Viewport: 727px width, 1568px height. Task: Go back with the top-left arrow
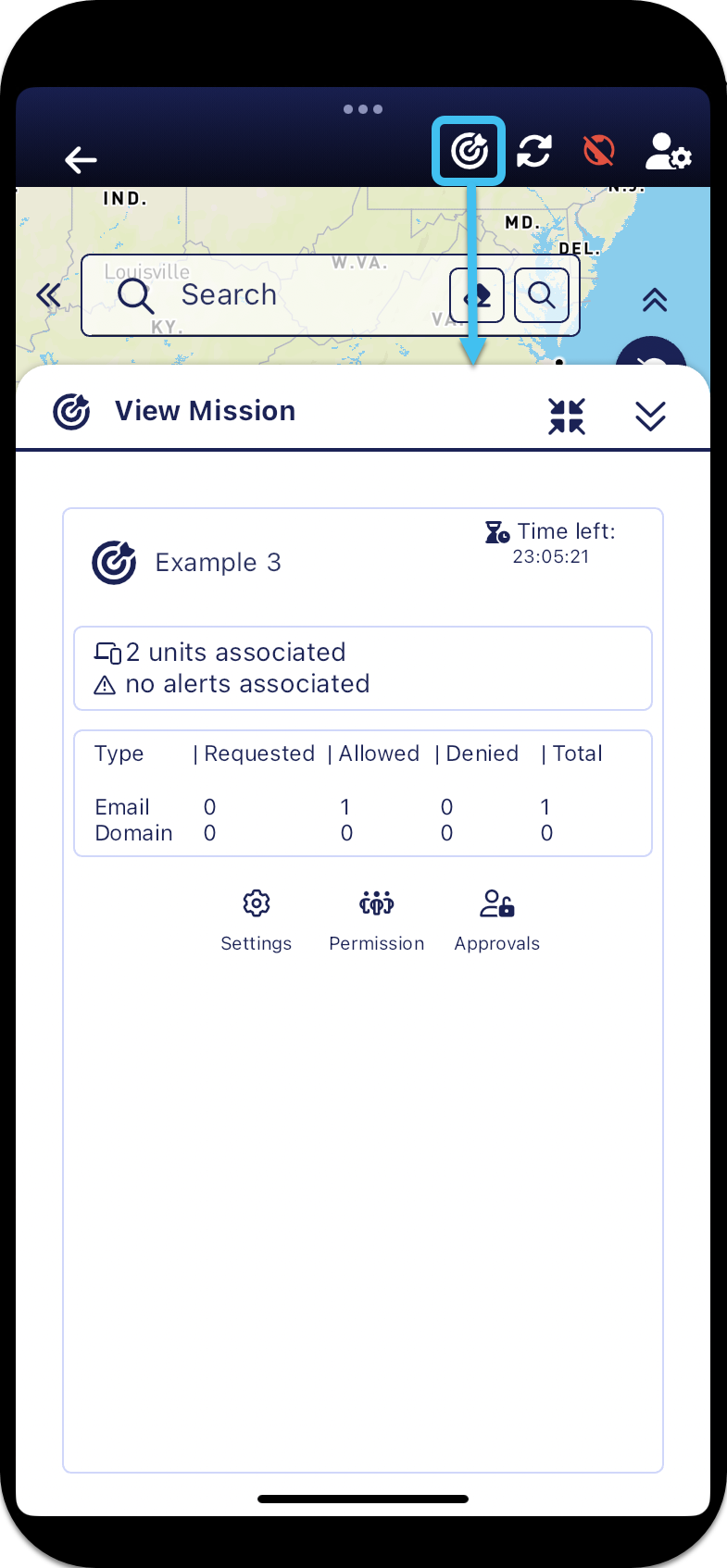81,160
